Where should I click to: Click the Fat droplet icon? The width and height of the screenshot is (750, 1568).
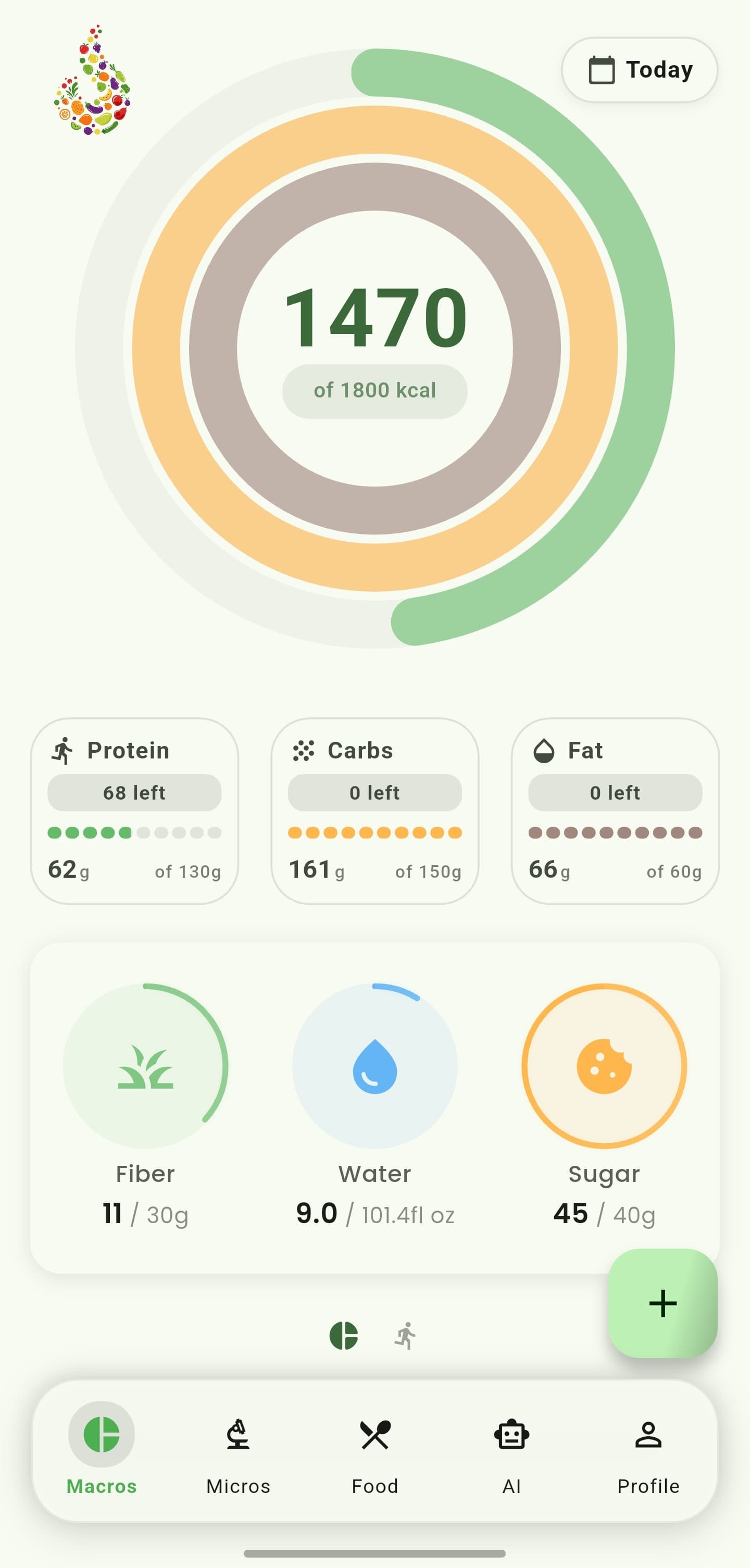(x=544, y=750)
